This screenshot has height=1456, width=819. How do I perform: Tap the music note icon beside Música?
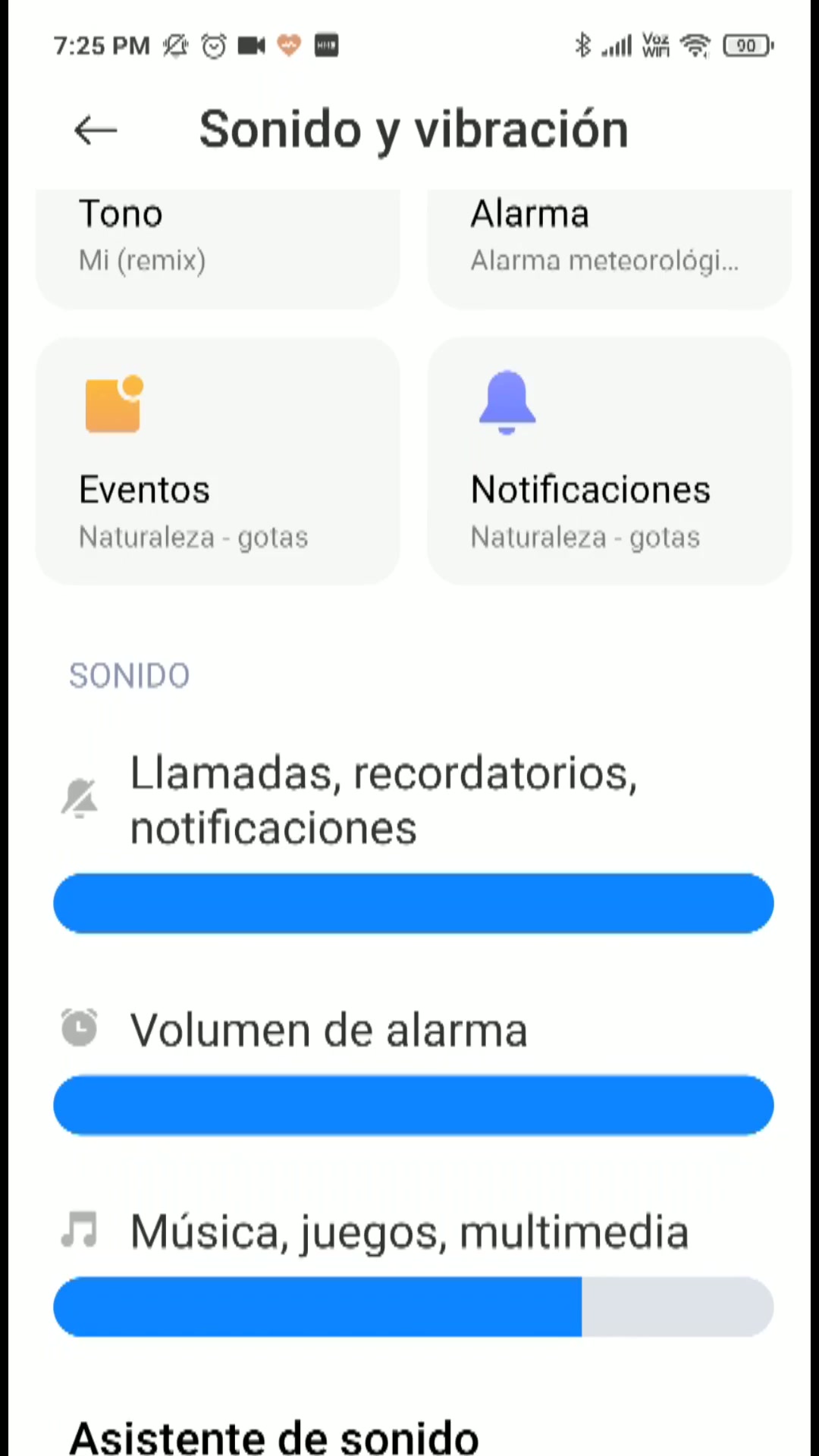[x=80, y=1230]
